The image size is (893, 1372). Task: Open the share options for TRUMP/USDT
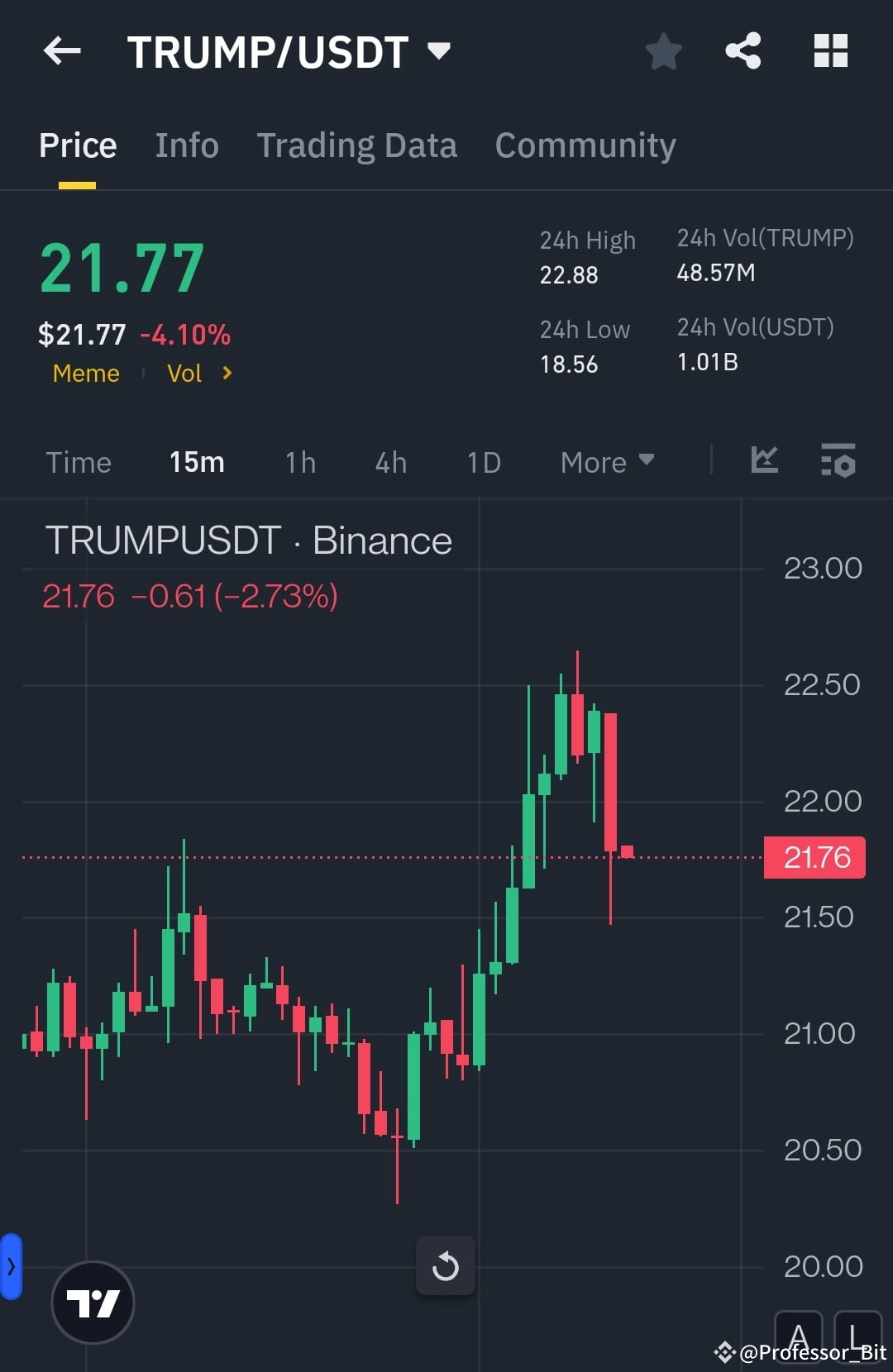pos(743,51)
